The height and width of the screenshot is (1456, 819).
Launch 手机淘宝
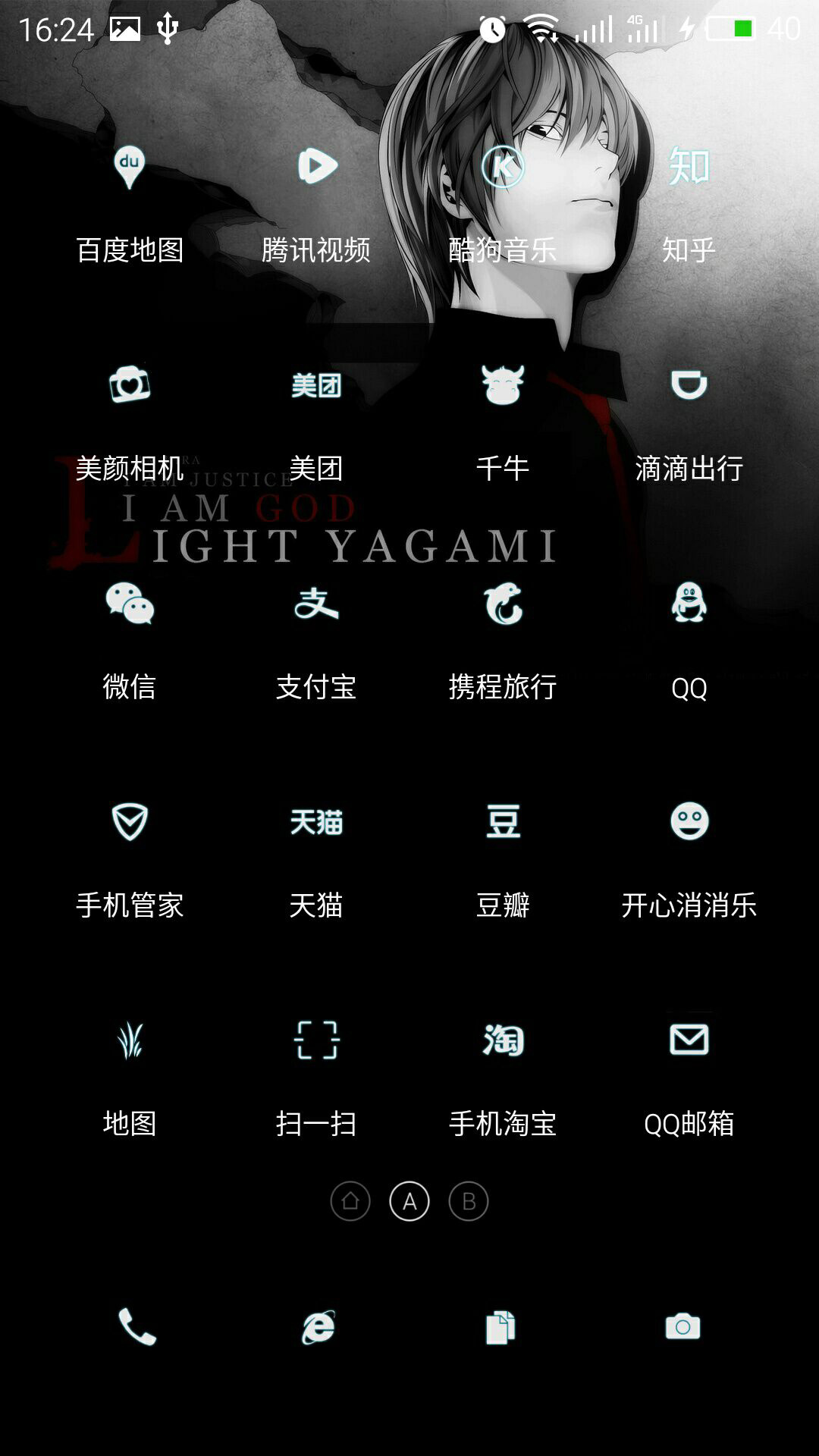coord(503,1040)
